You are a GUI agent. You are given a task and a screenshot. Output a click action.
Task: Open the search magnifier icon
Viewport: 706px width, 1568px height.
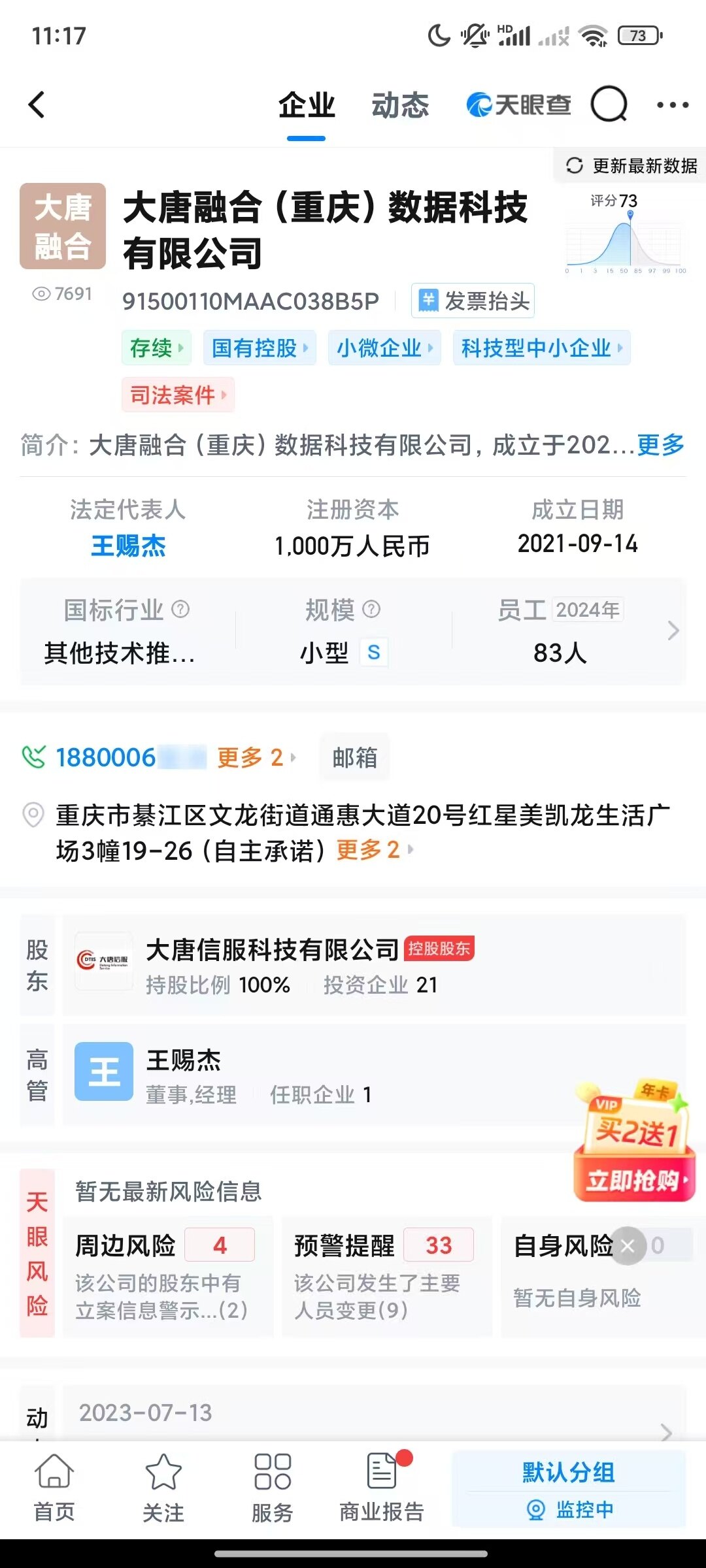click(x=609, y=105)
